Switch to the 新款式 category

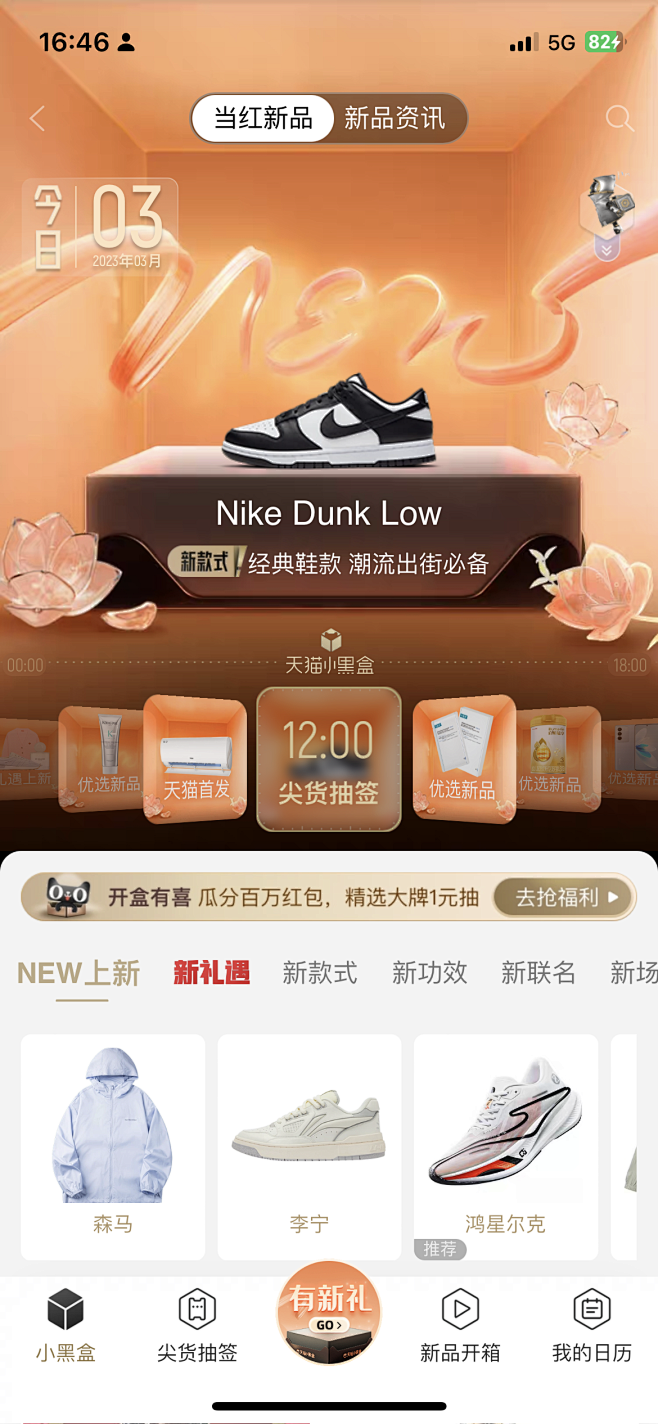320,972
